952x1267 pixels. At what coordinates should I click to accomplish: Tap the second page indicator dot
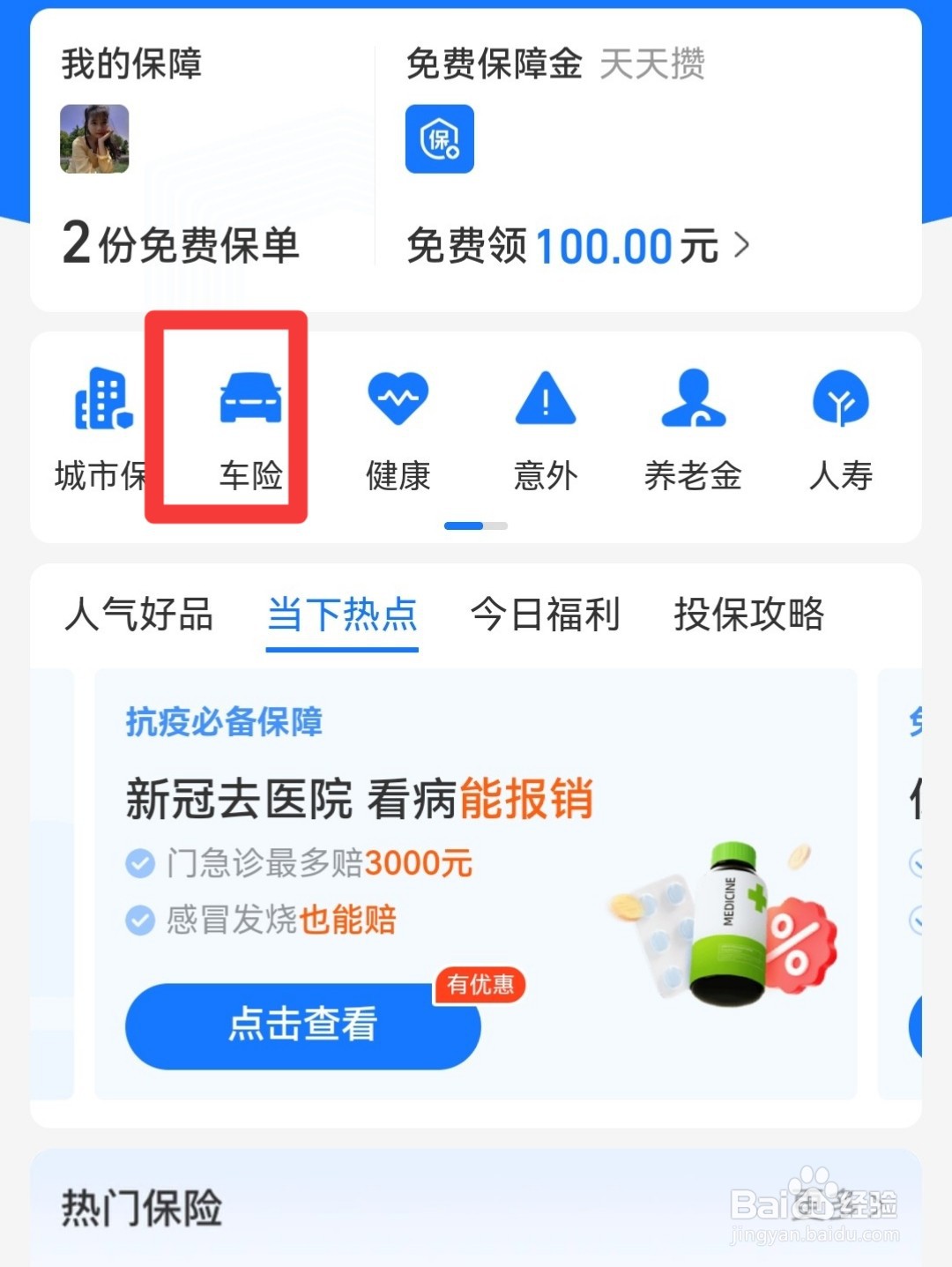496,525
